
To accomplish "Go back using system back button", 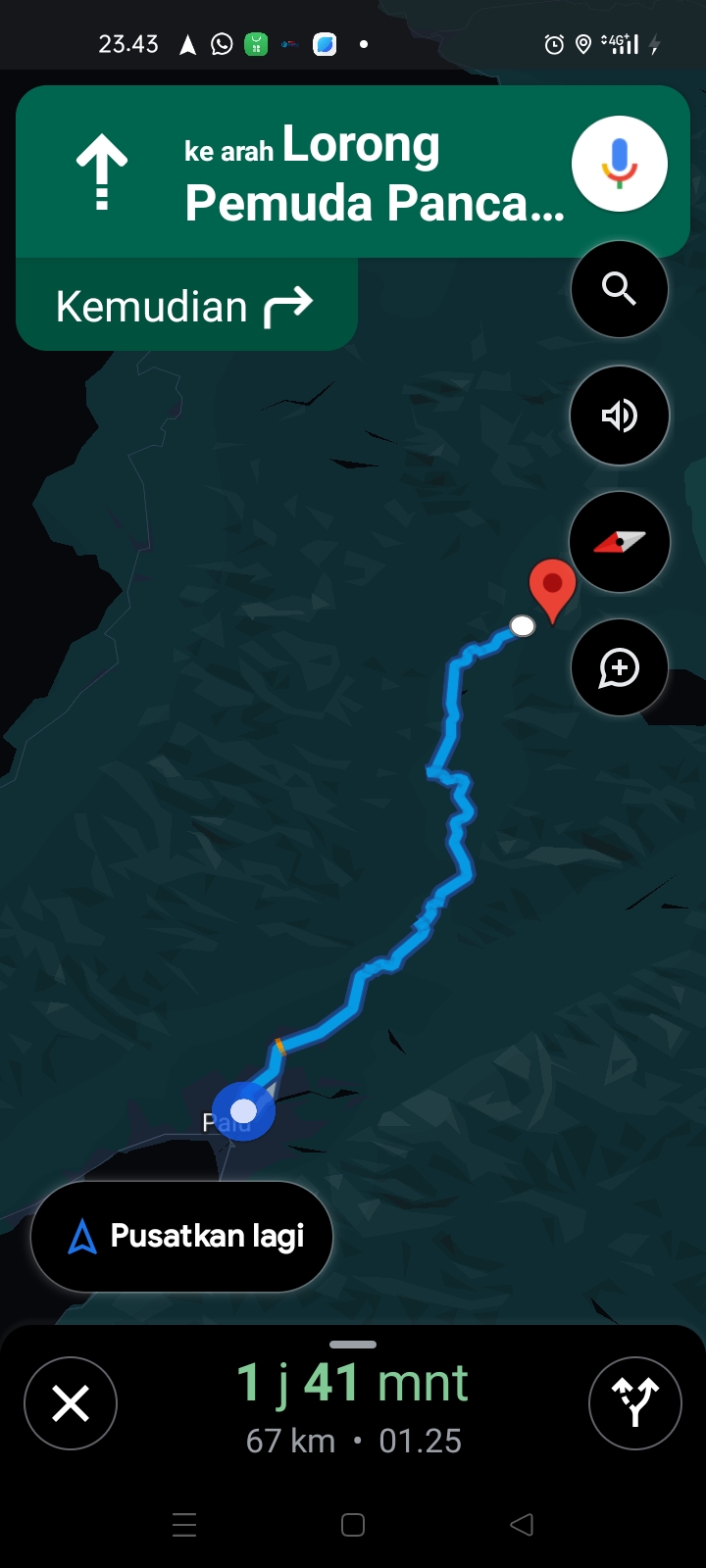I will (522, 1524).
